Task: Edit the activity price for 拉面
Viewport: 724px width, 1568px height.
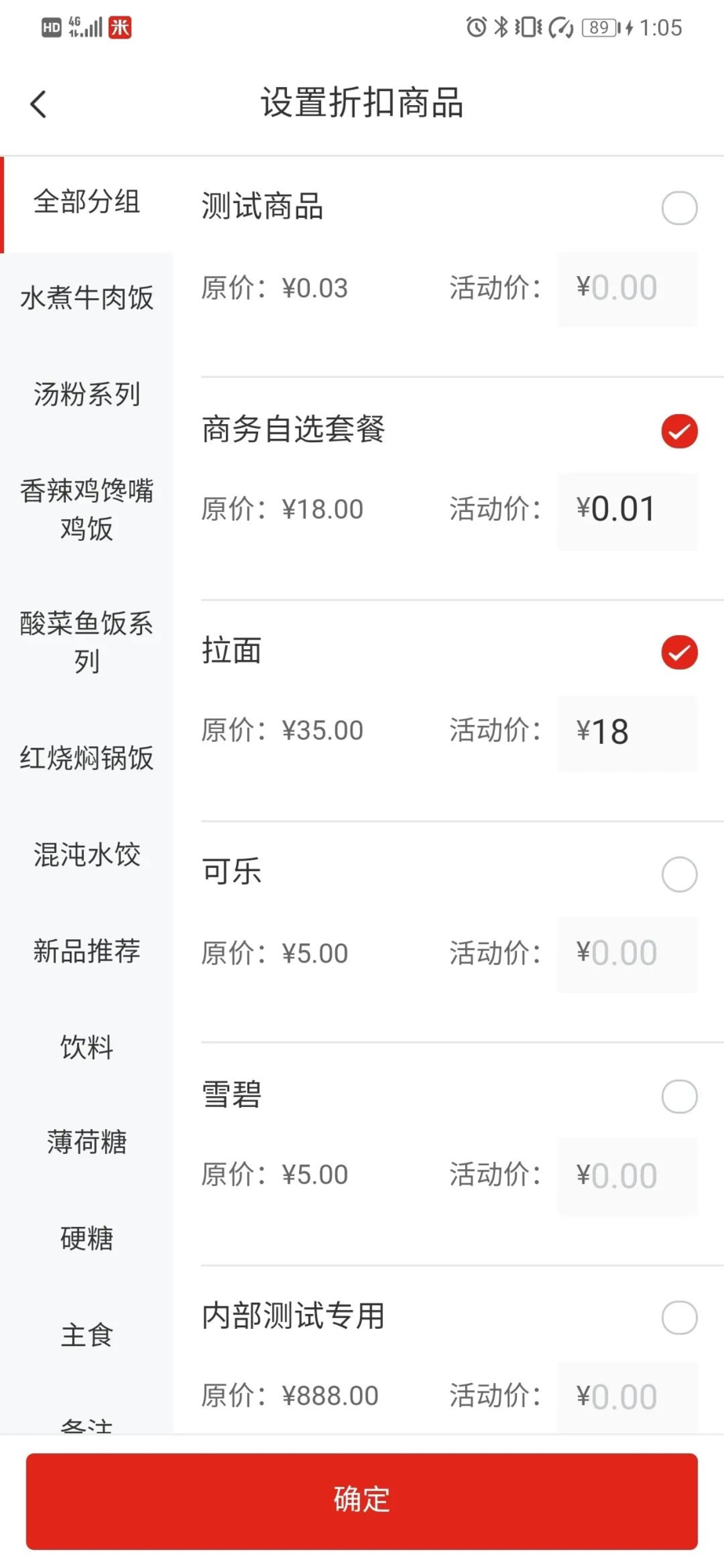Action: click(x=628, y=732)
